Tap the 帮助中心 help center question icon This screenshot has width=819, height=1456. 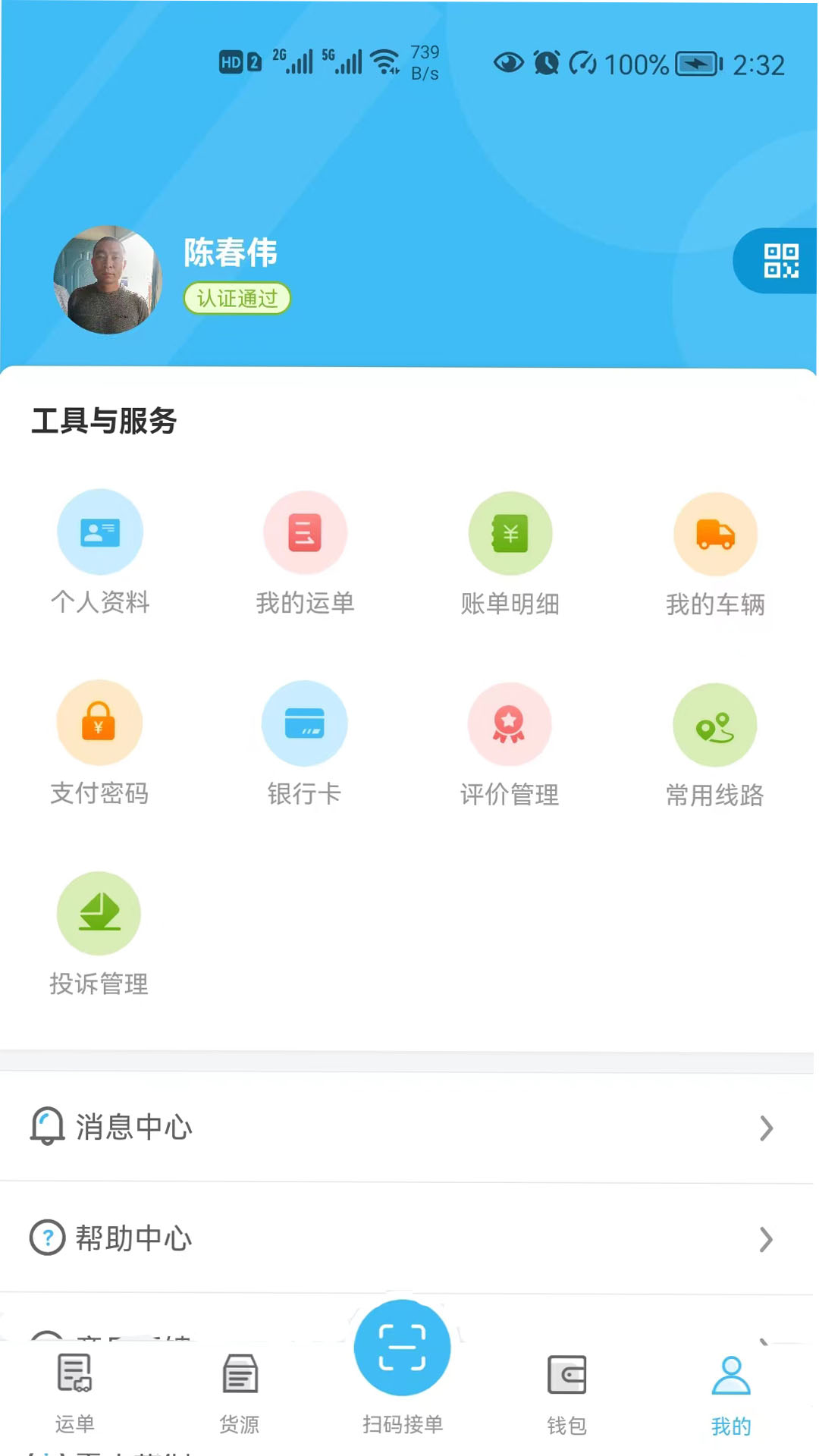point(47,1239)
